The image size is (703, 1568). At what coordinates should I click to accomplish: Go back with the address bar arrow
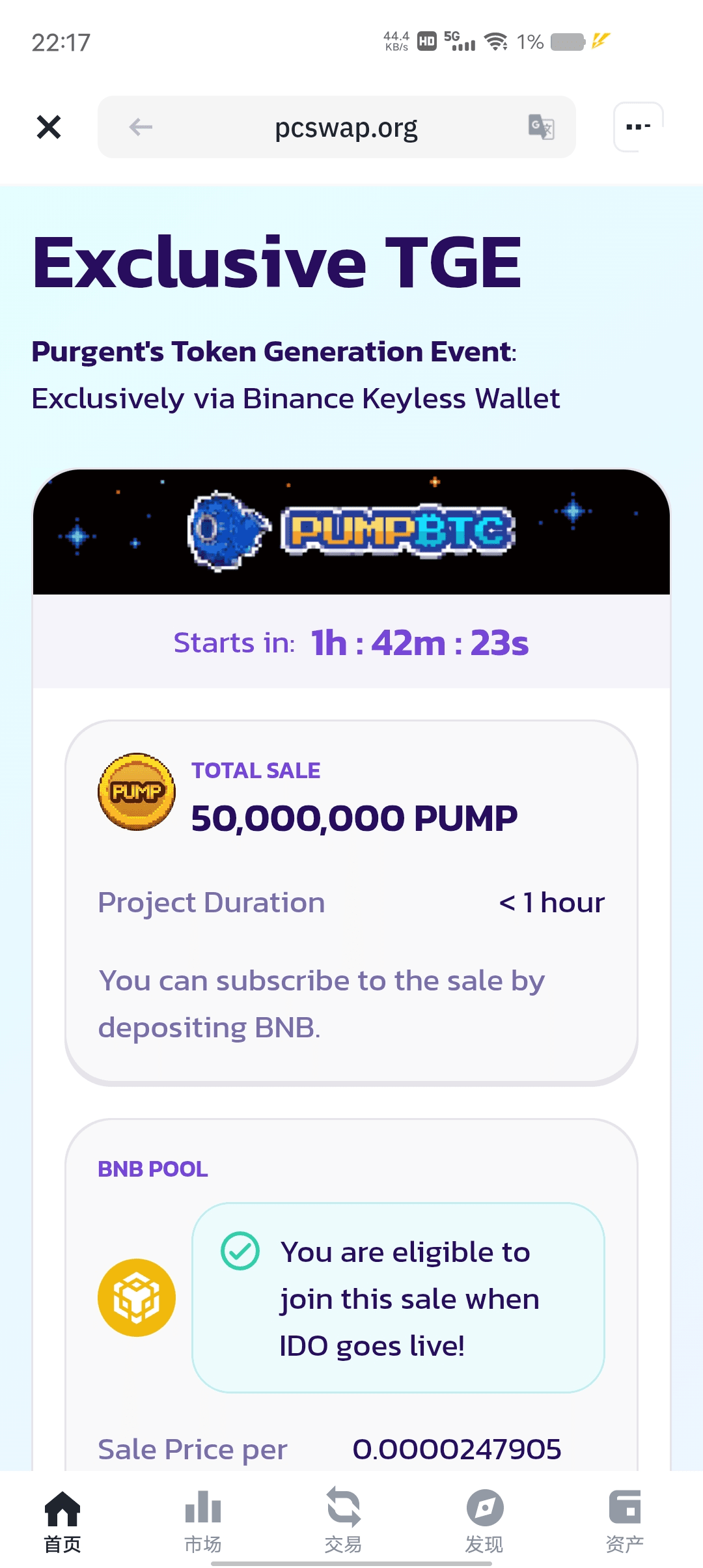tap(141, 127)
